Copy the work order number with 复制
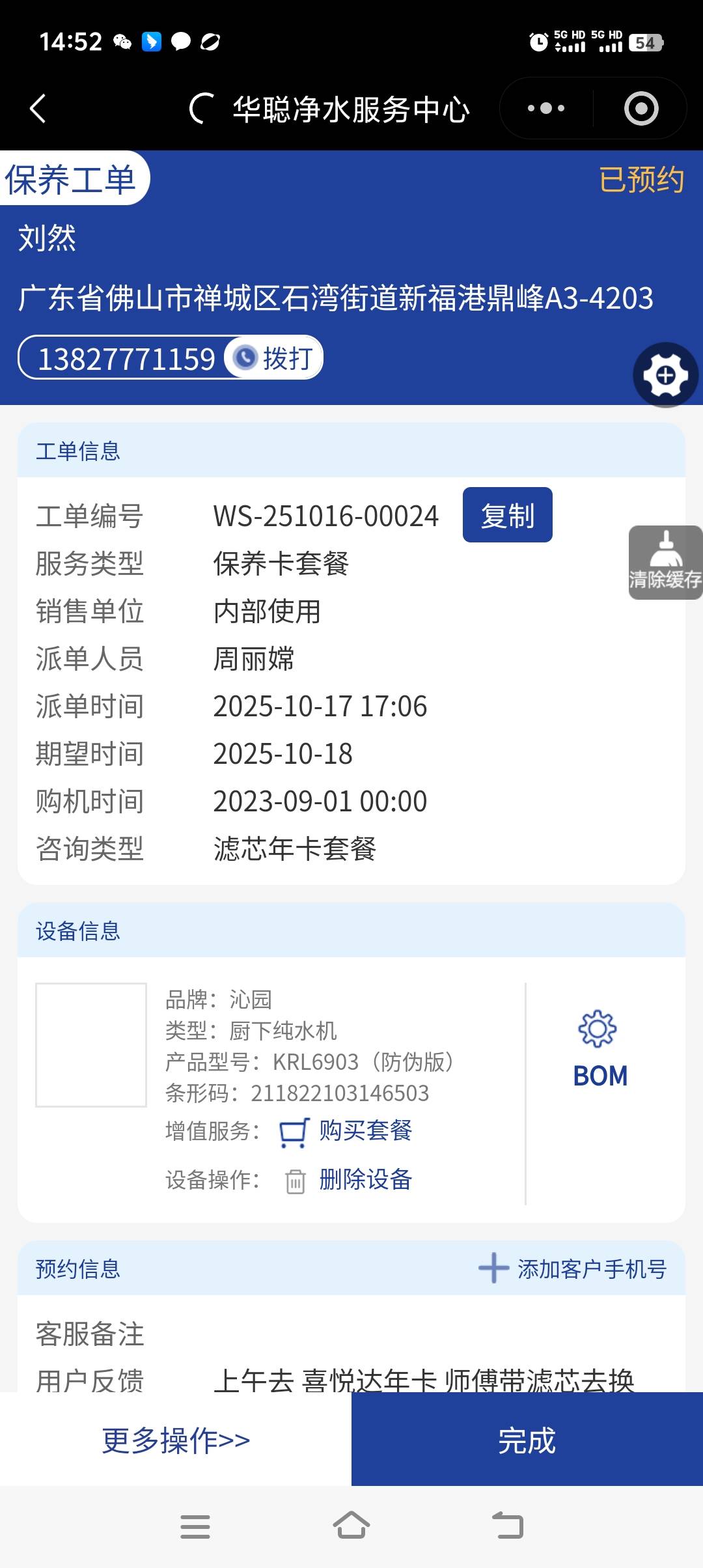Image resolution: width=703 pixels, height=1568 pixels. [x=507, y=515]
